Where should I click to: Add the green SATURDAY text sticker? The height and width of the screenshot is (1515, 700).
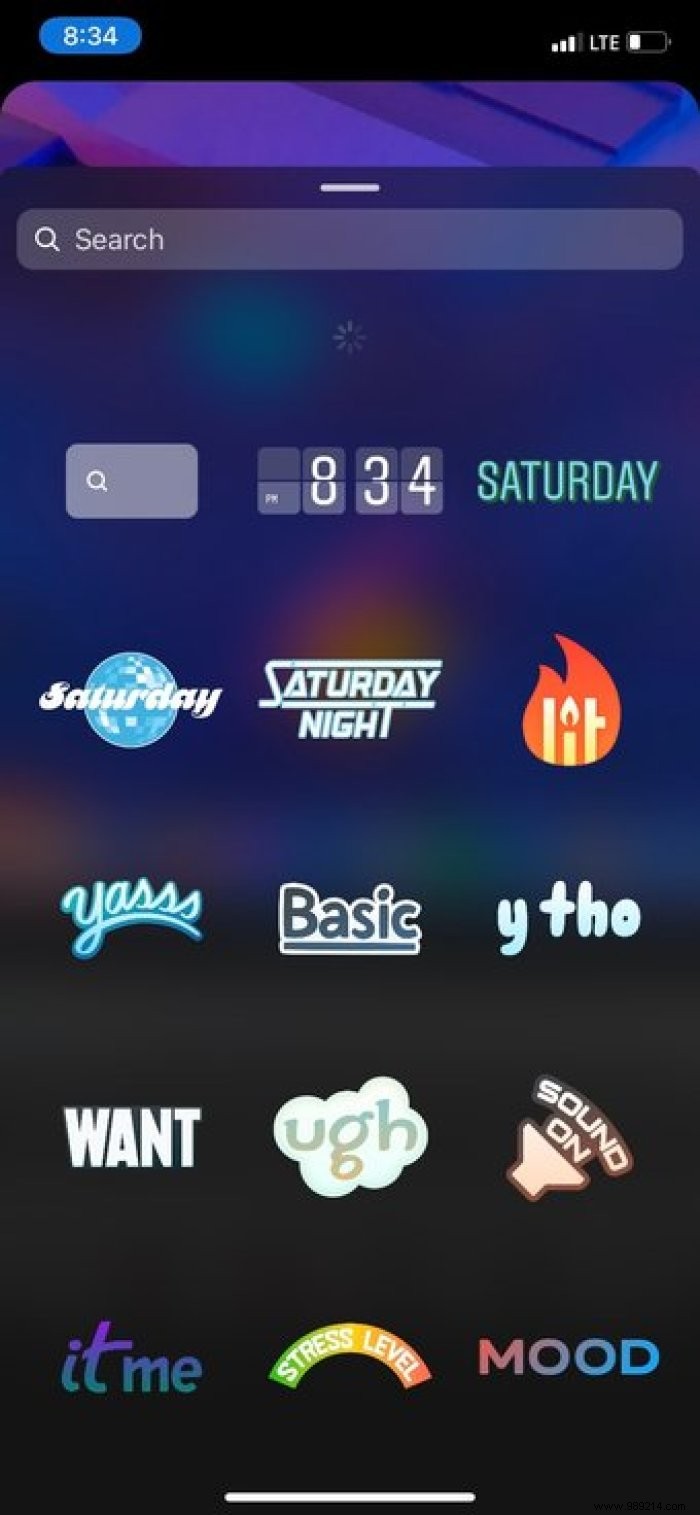click(x=568, y=481)
